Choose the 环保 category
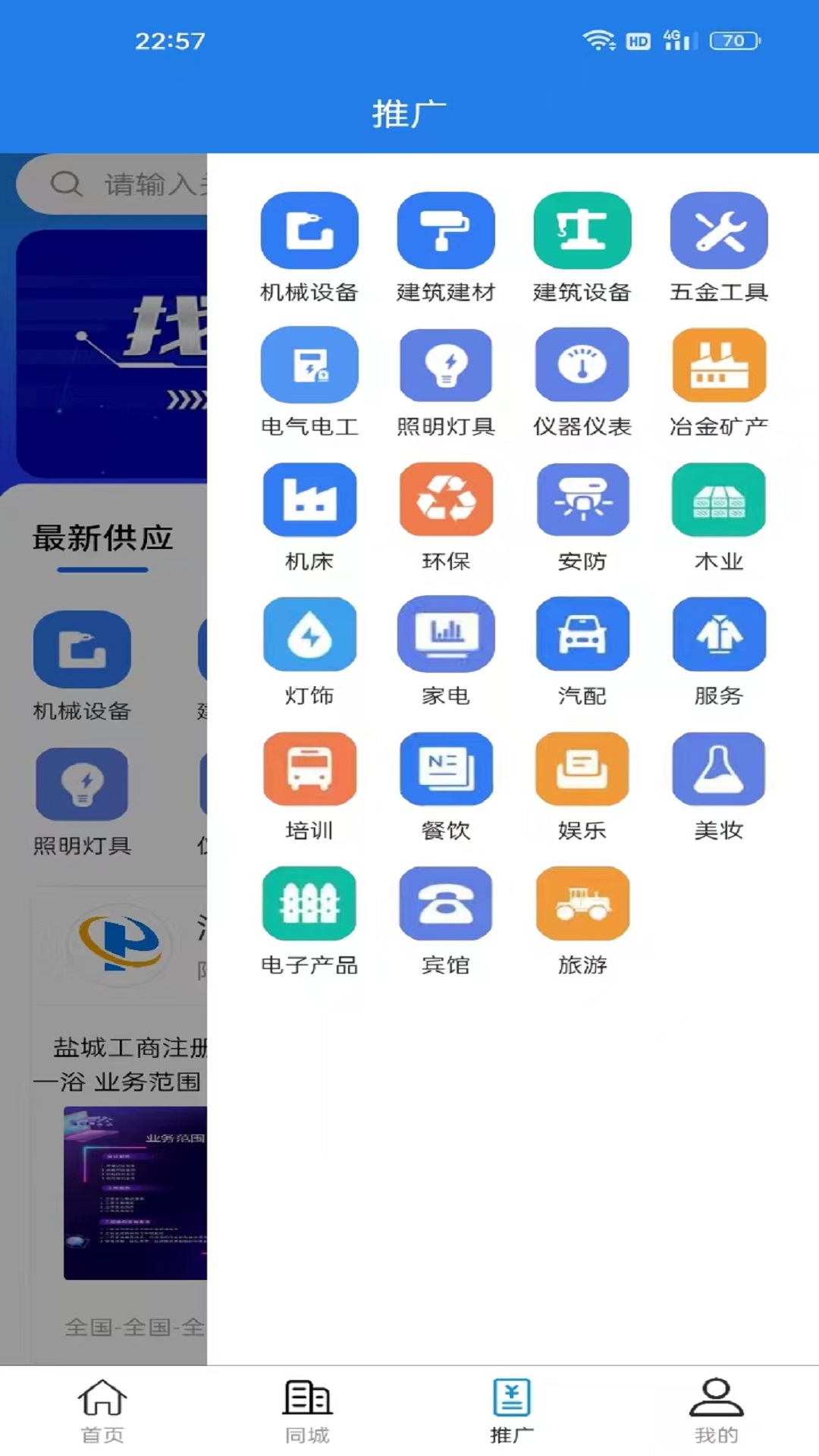This screenshot has height=1456, width=819. [445, 500]
